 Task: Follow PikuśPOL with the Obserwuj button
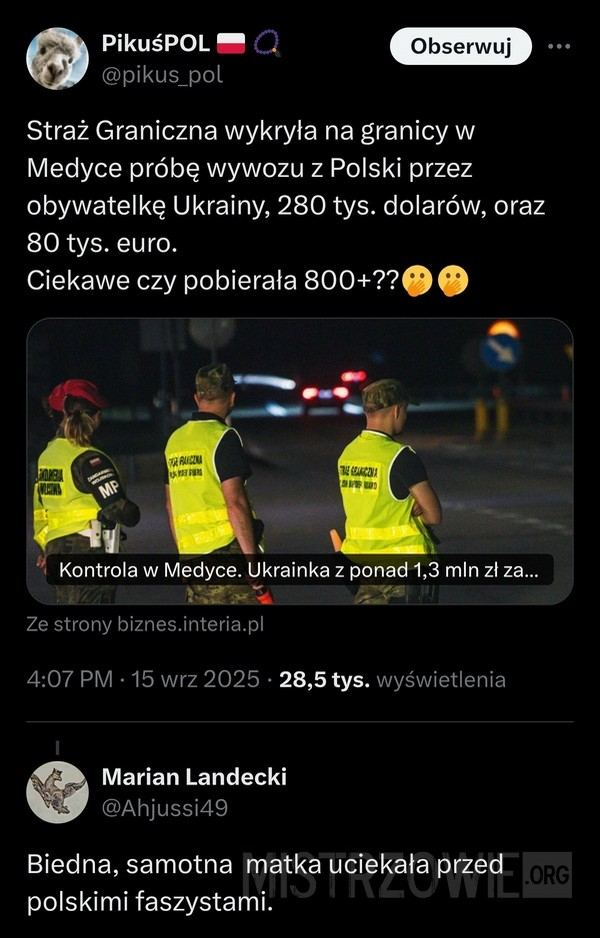tap(460, 46)
